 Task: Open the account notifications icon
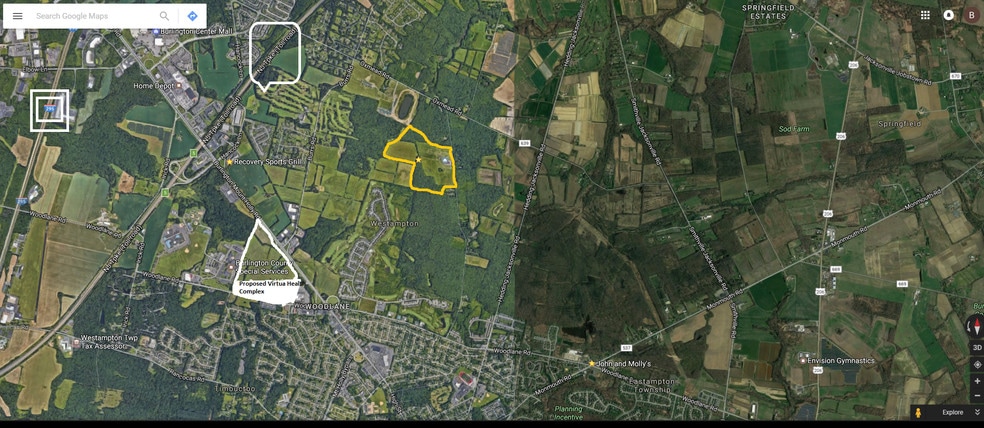click(948, 15)
